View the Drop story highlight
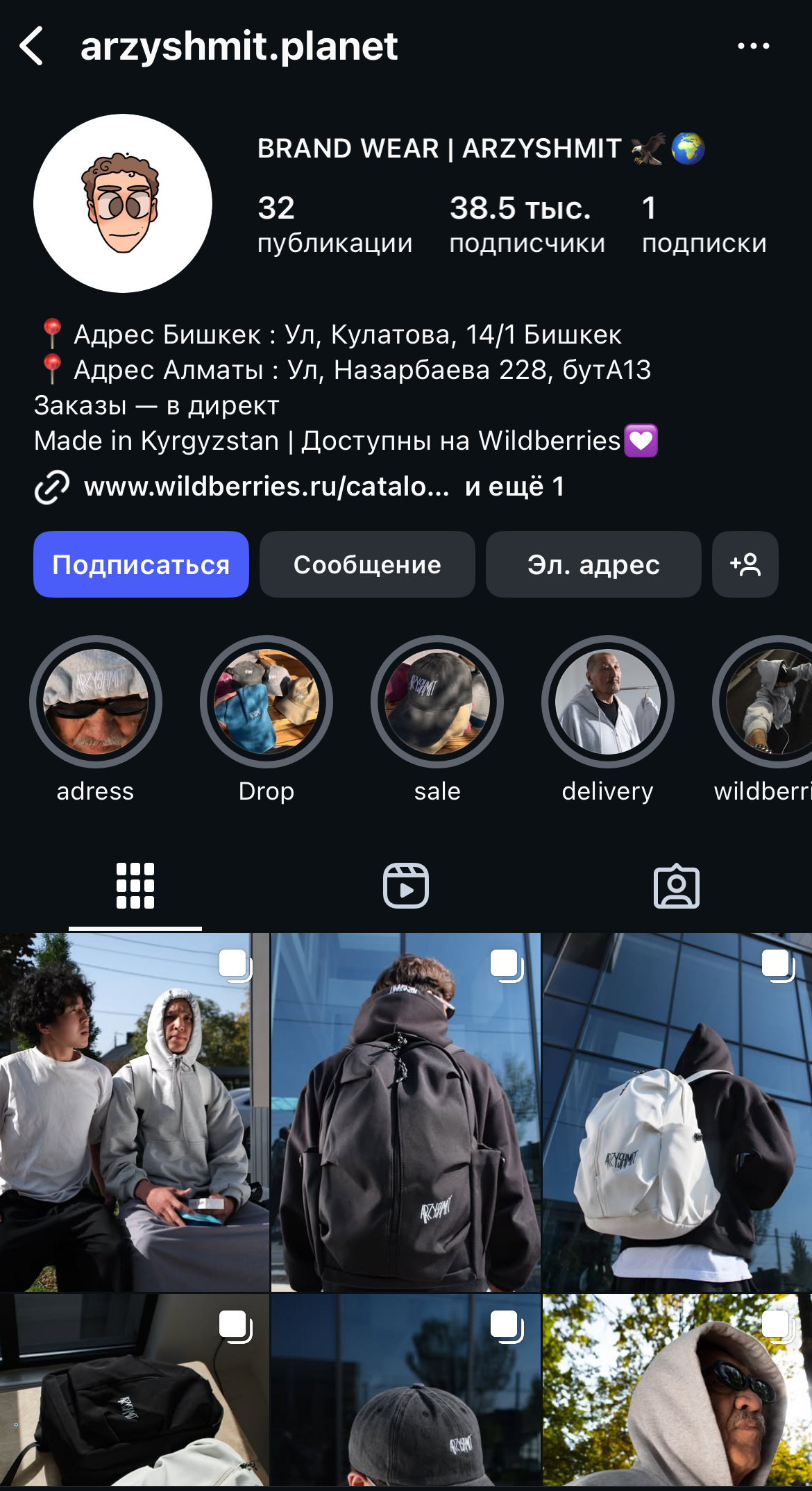This screenshot has height=1491, width=812. point(267,702)
